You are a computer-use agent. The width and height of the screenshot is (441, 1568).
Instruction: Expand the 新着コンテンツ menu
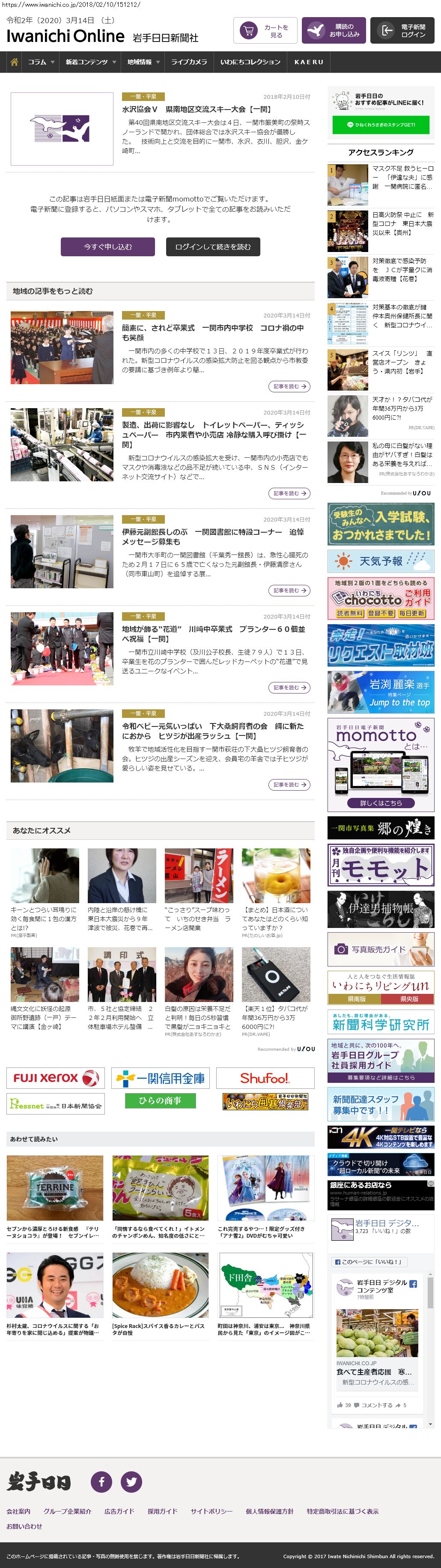tap(90, 62)
